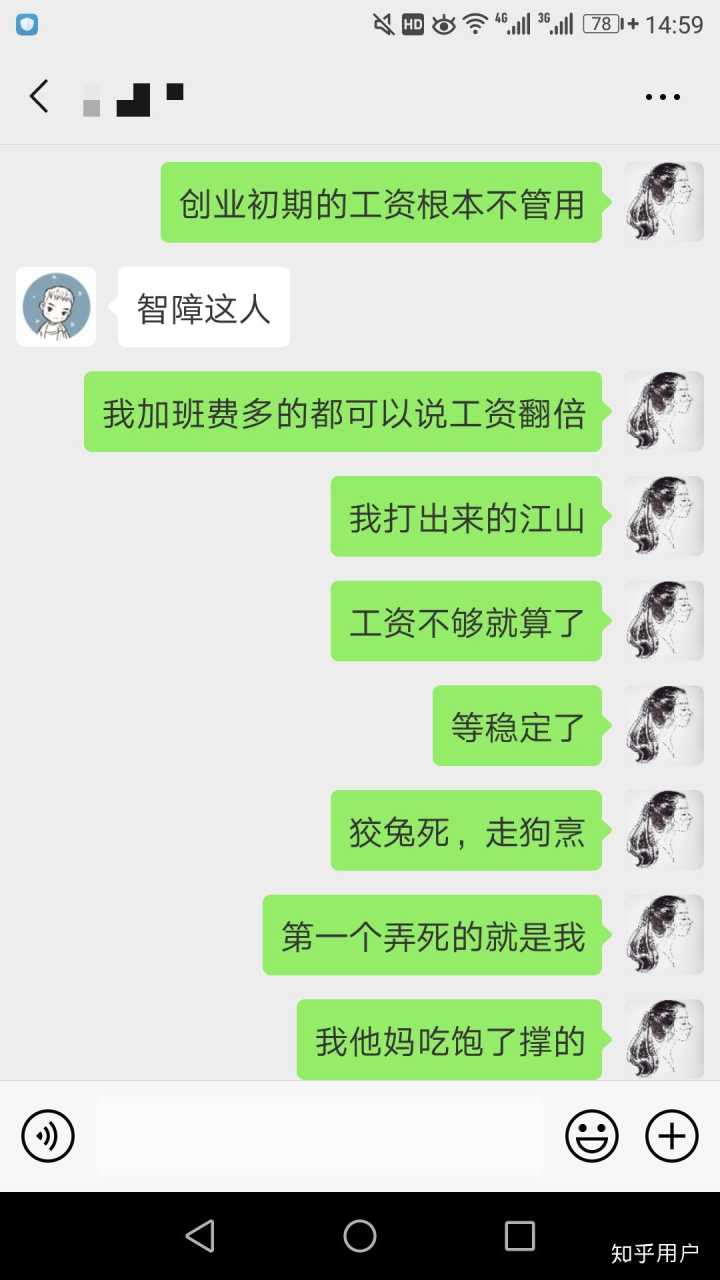Image resolution: width=720 pixels, height=1280 pixels.
Task: Open the plus attachments menu
Action: pyautogui.click(x=671, y=1136)
